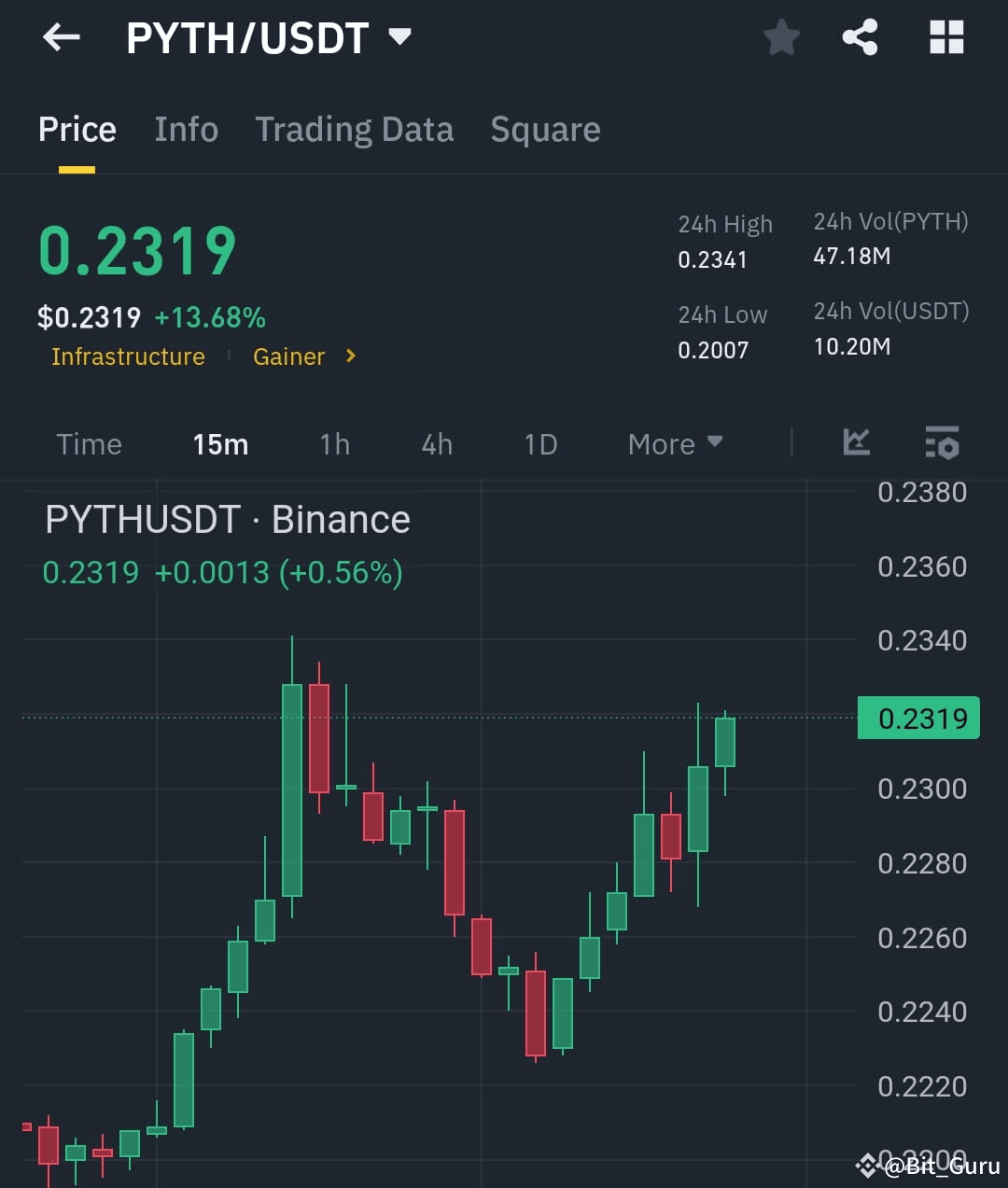Open the Square tab
The height and width of the screenshot is (1188, 1008).
click(x=545, y=130)
